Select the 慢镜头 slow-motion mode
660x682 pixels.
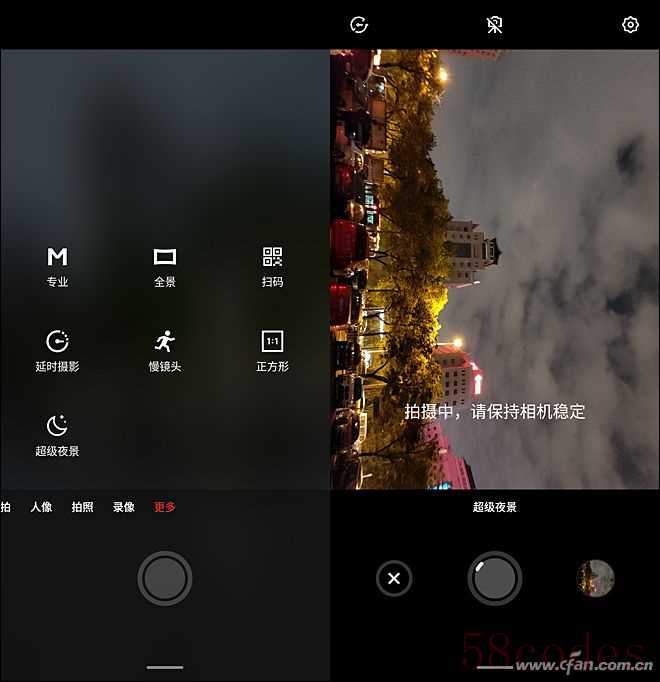165,350
